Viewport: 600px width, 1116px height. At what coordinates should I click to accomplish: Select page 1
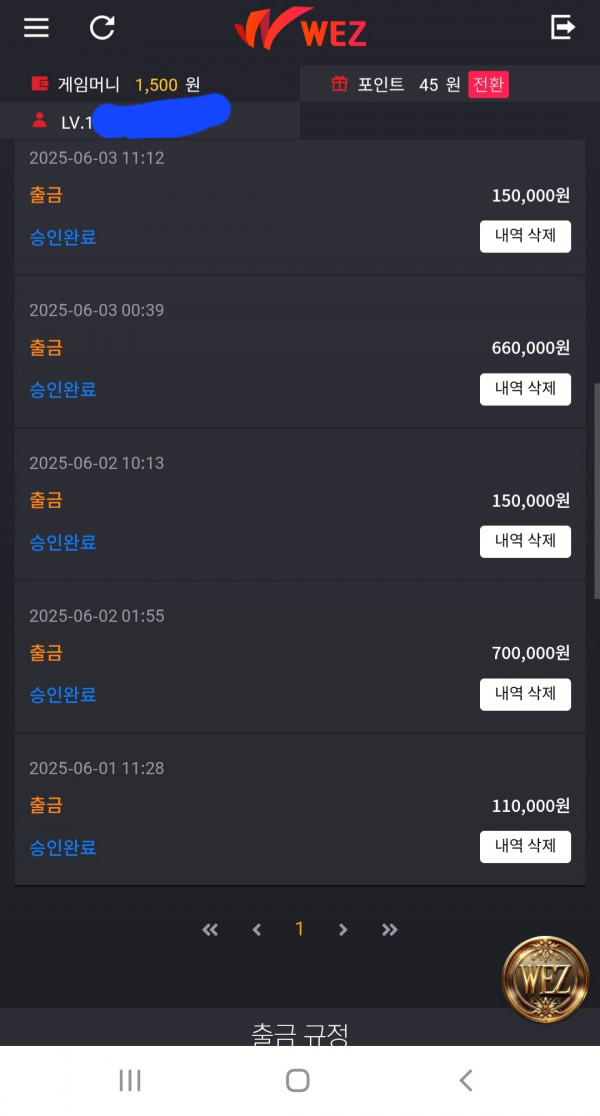point(300,929)
